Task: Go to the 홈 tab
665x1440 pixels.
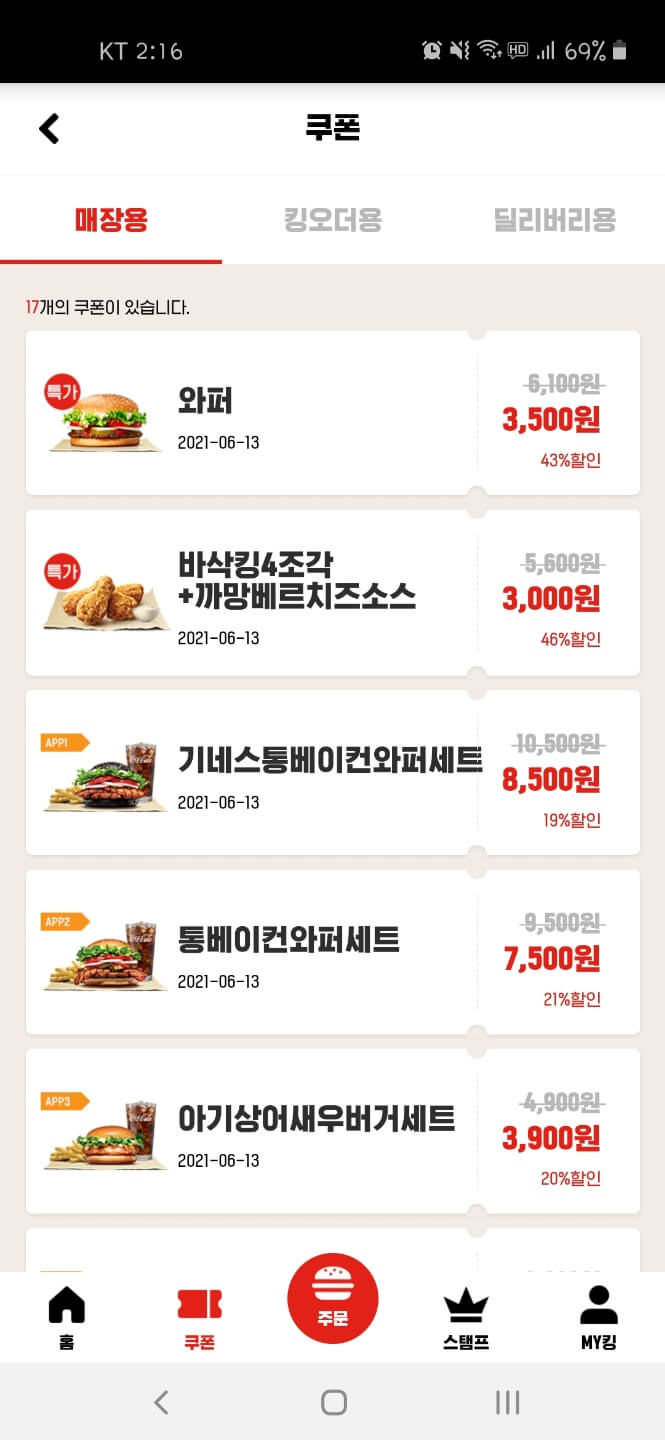Action: (x=66, y=1318)
